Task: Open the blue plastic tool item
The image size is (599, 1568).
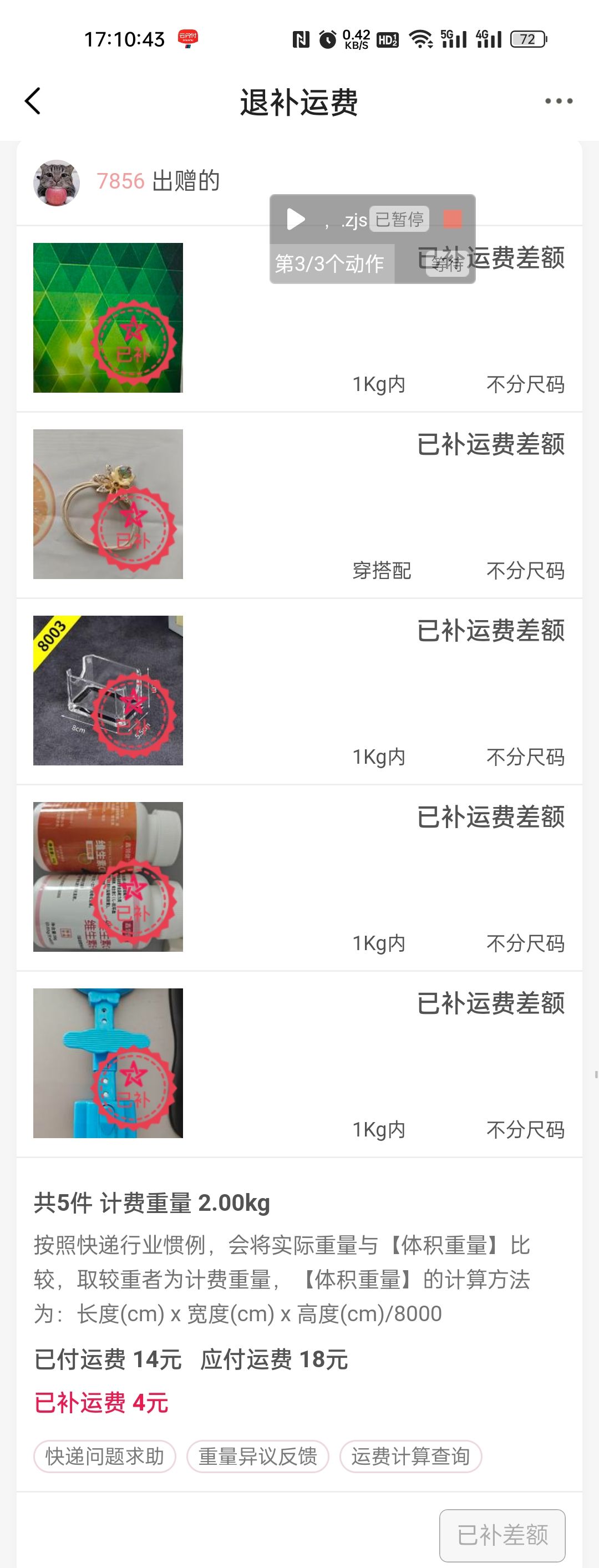Action: [x=108, y=1063]
